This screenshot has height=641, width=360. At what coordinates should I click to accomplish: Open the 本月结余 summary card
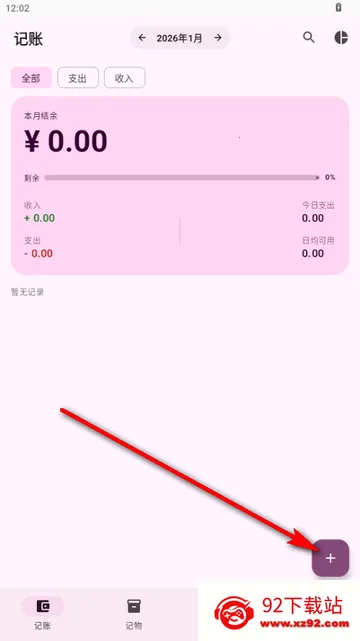180,186
